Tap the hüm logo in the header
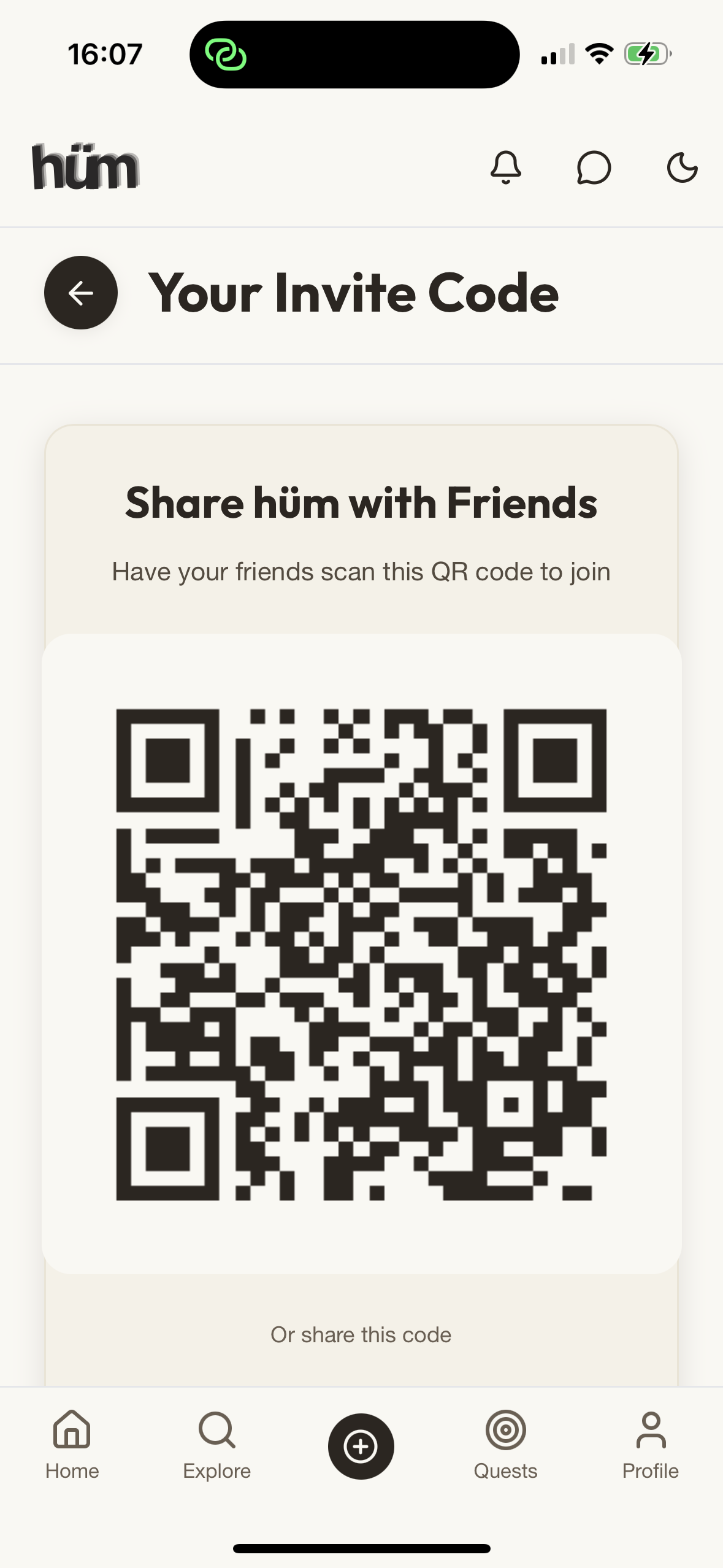 [x=86, y=167]
